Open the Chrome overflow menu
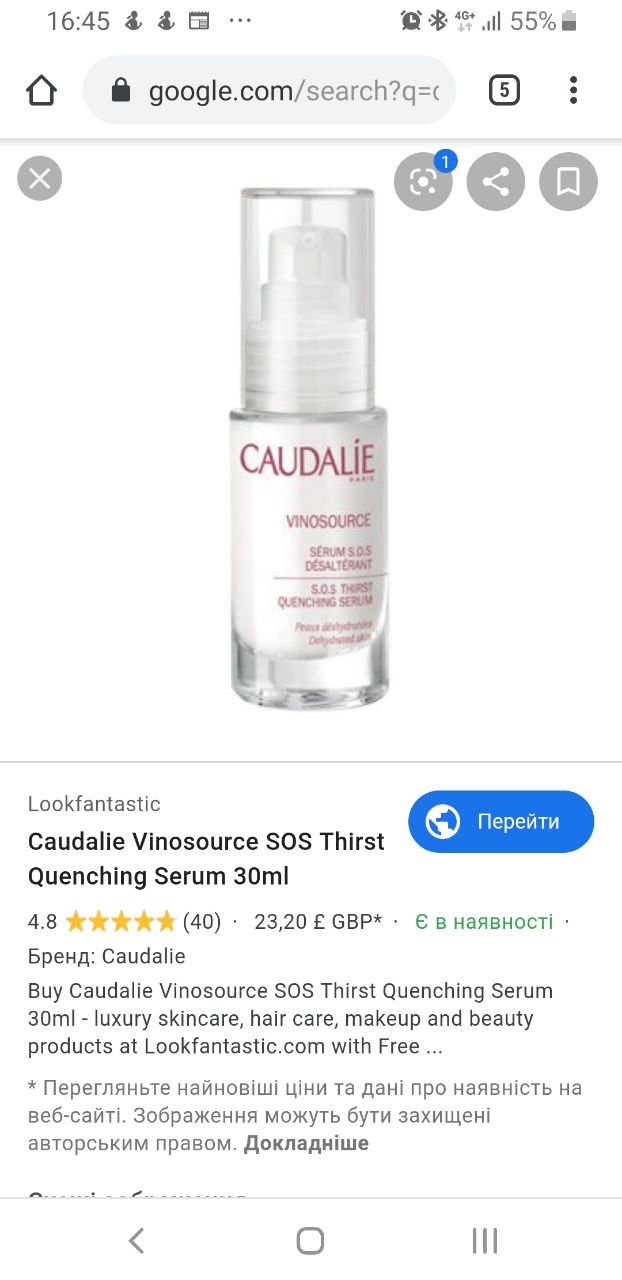The width and height of the screenshot is (622, 1280). point(573,91)
